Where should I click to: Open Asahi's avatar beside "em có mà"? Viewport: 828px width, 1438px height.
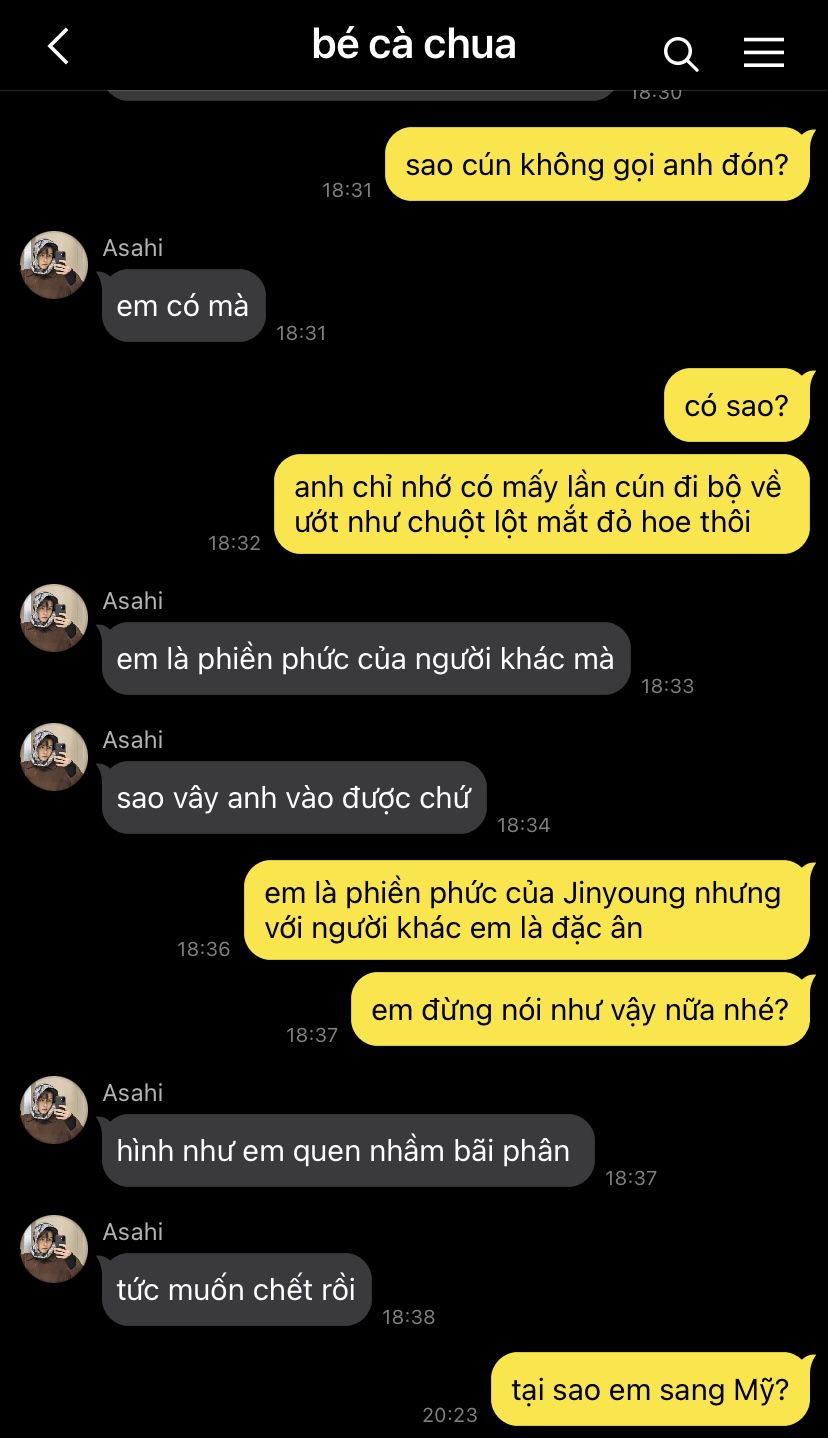pyautogui.click(x=54, y=265)
